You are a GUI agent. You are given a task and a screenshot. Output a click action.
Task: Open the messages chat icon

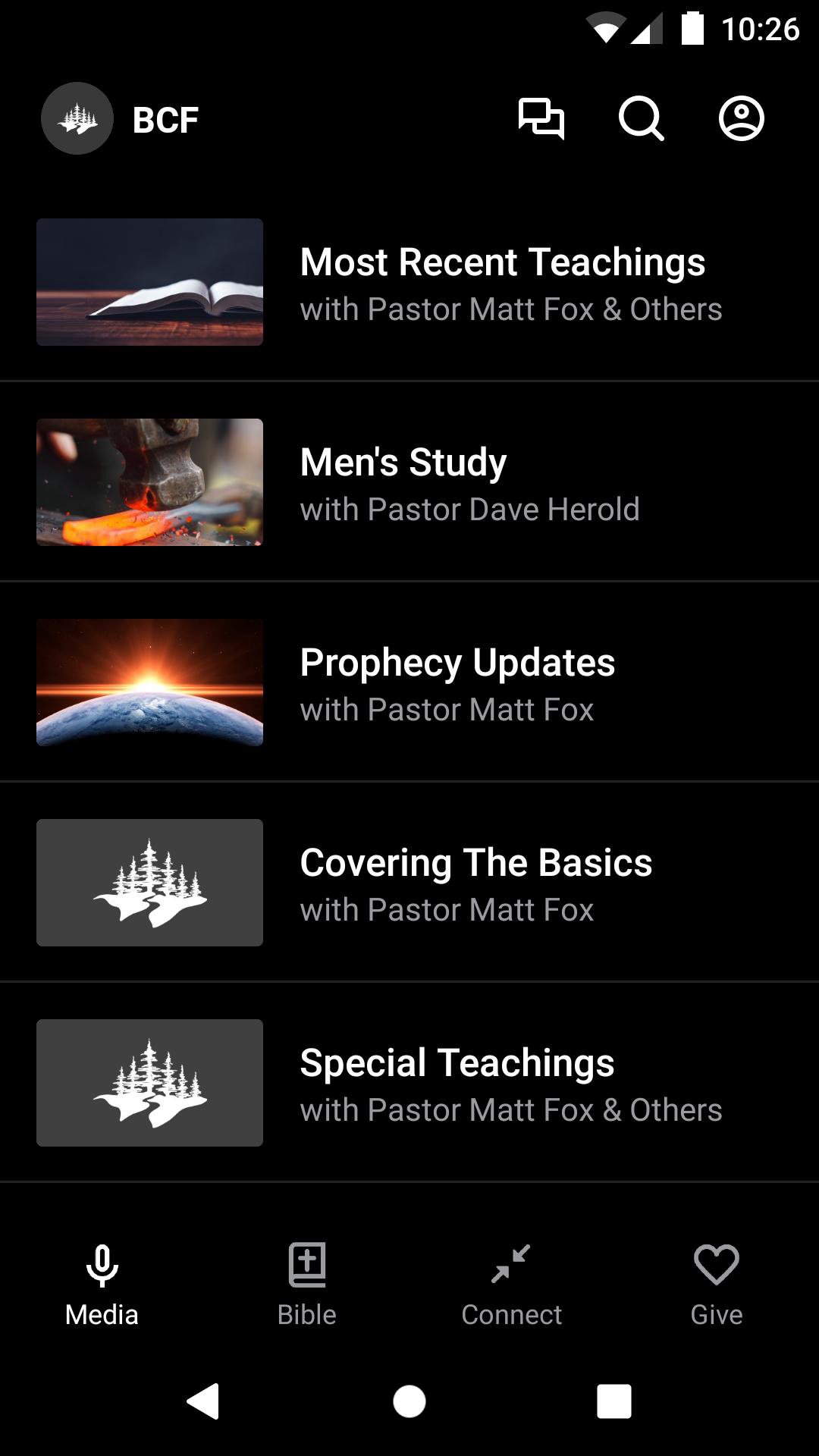click(541, 119)
